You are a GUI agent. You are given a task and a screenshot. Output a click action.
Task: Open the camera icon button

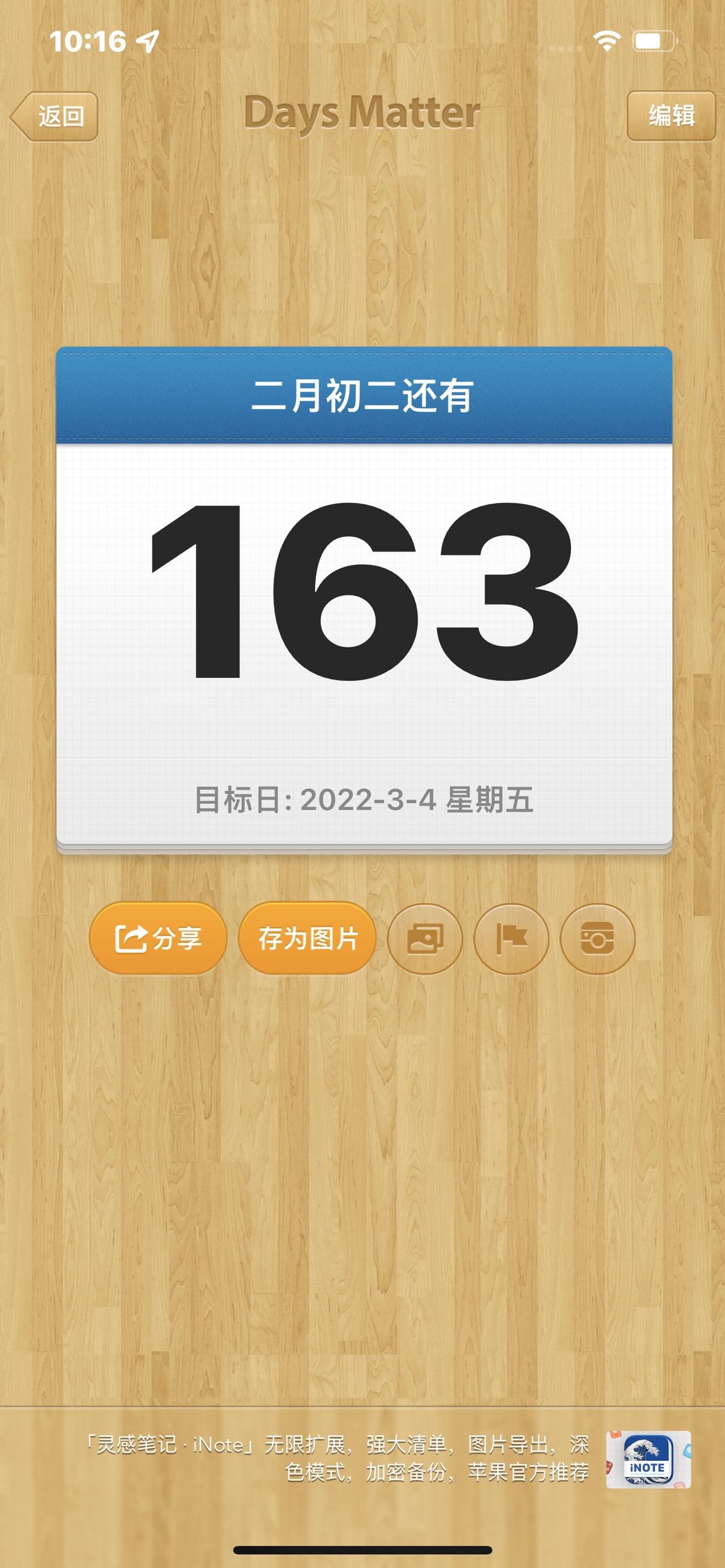(597, 939)
